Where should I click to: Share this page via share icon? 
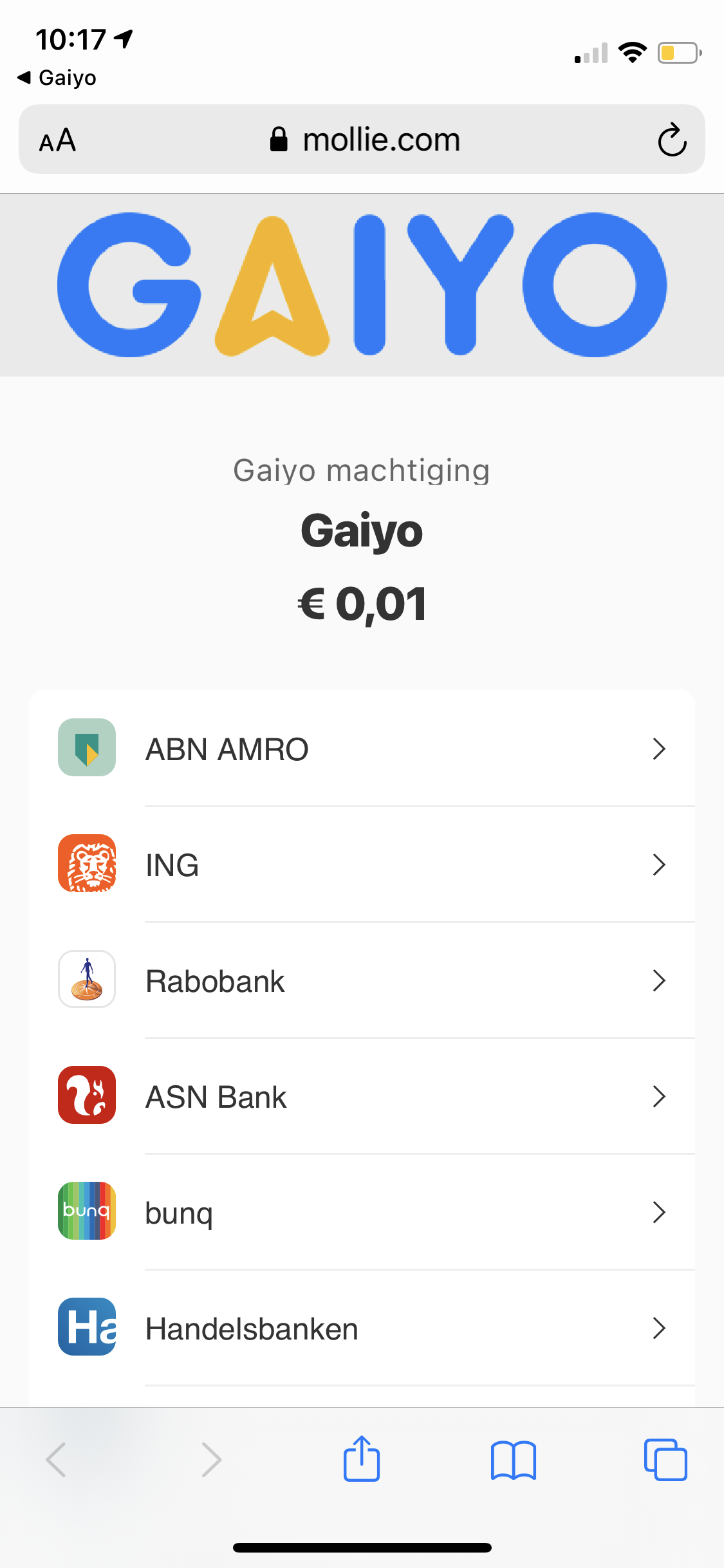point(362,1459)
